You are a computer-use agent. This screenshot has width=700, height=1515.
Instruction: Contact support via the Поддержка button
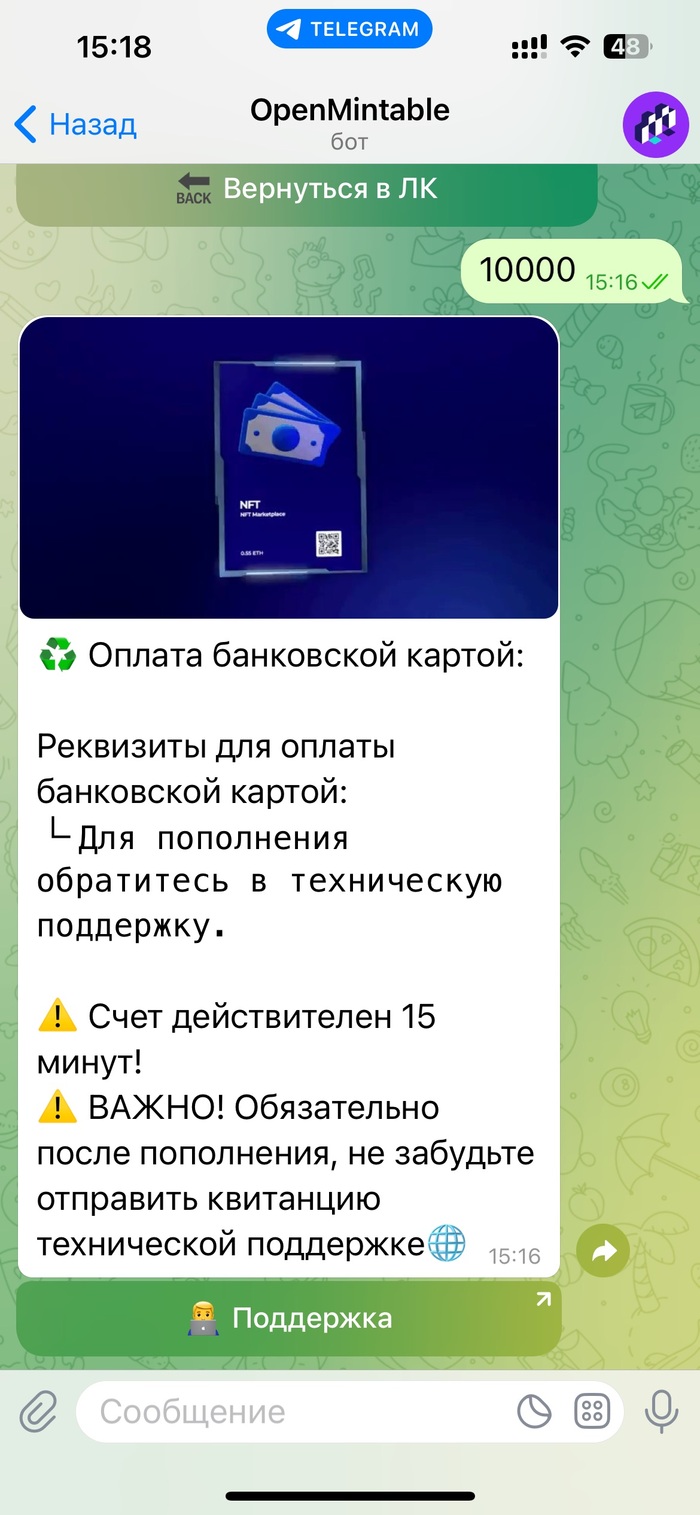tap(288, 1318)
